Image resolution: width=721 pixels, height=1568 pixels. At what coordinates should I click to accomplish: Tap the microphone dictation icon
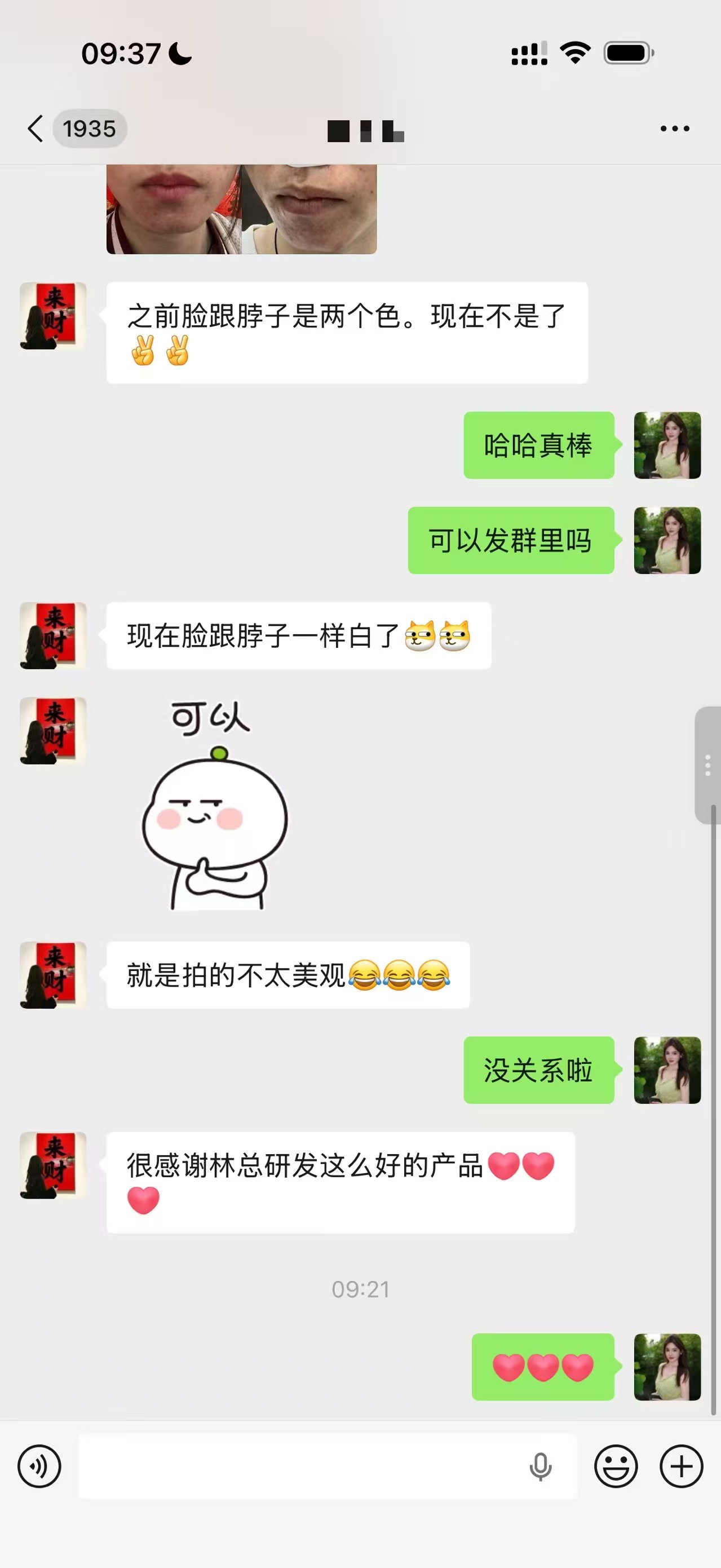(x=539, y=1467)
